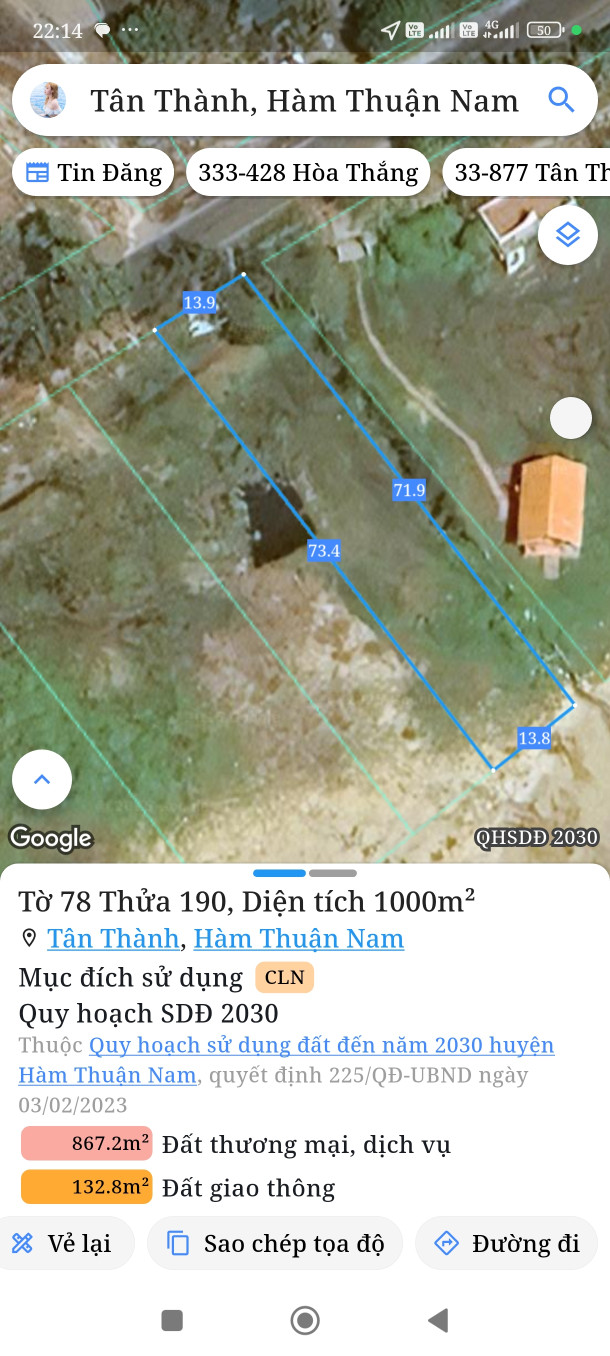
Task: Open the map layers button
Action: click(568, 235)
